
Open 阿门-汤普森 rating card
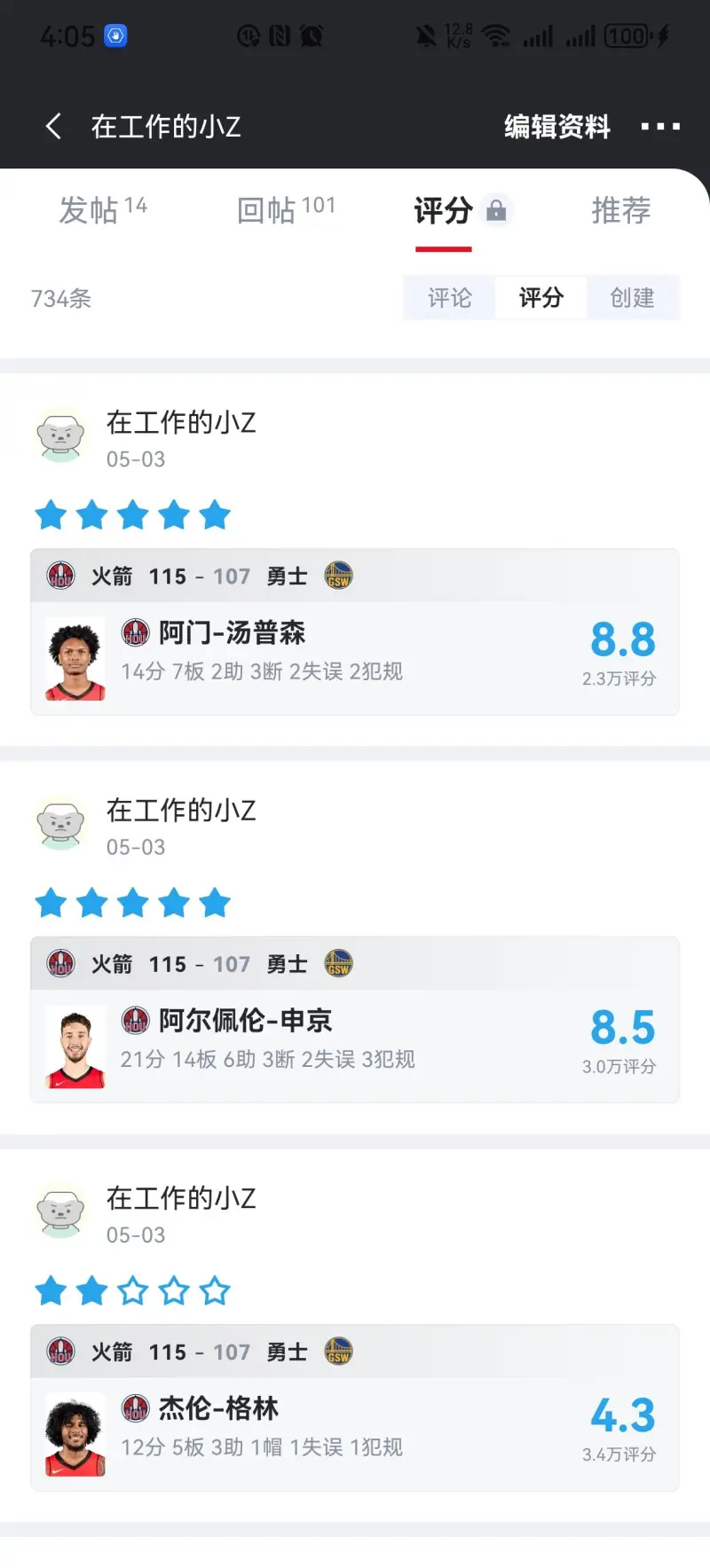click(355, 658)
